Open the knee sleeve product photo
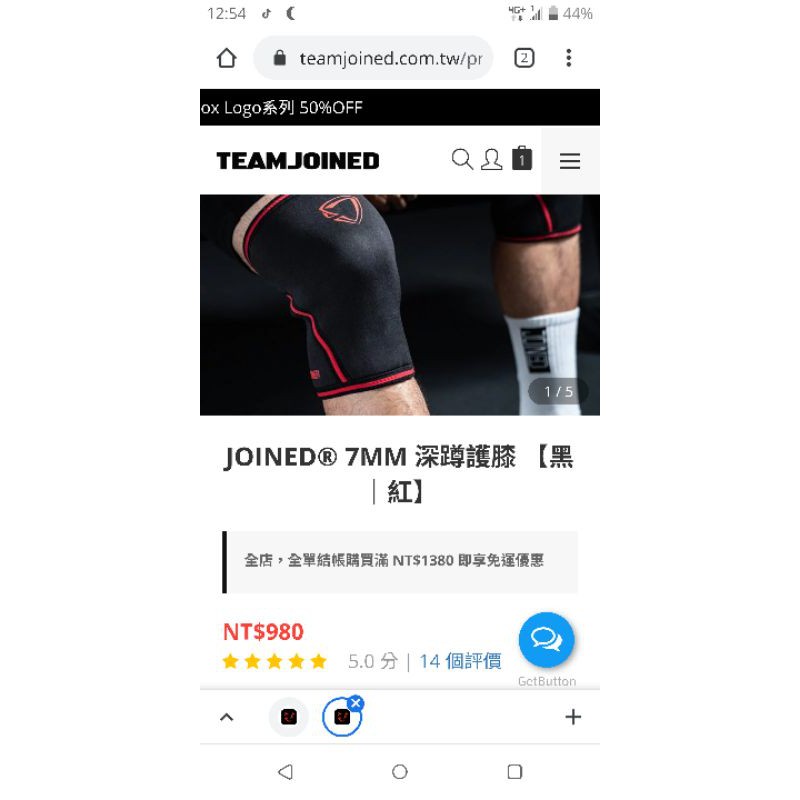 pyautogui.click(x=399, y=305)
